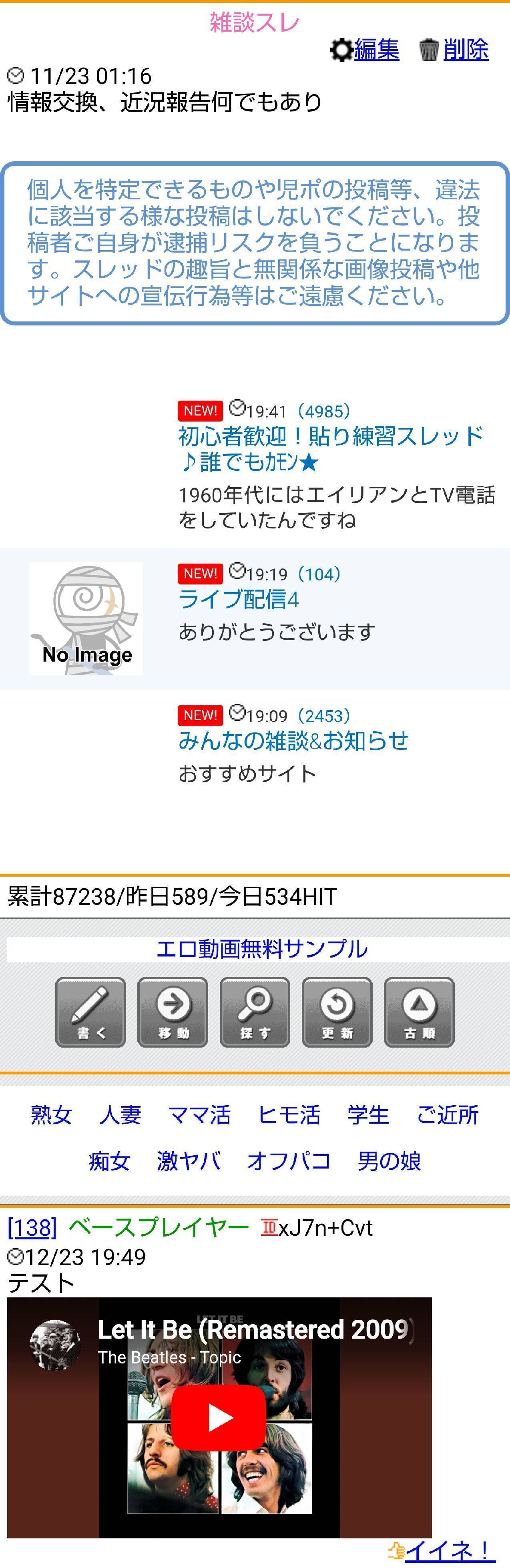Open the 熟女 category link
The image size is (510, 1568).
pyautogui.click(x=52, y=1114)
